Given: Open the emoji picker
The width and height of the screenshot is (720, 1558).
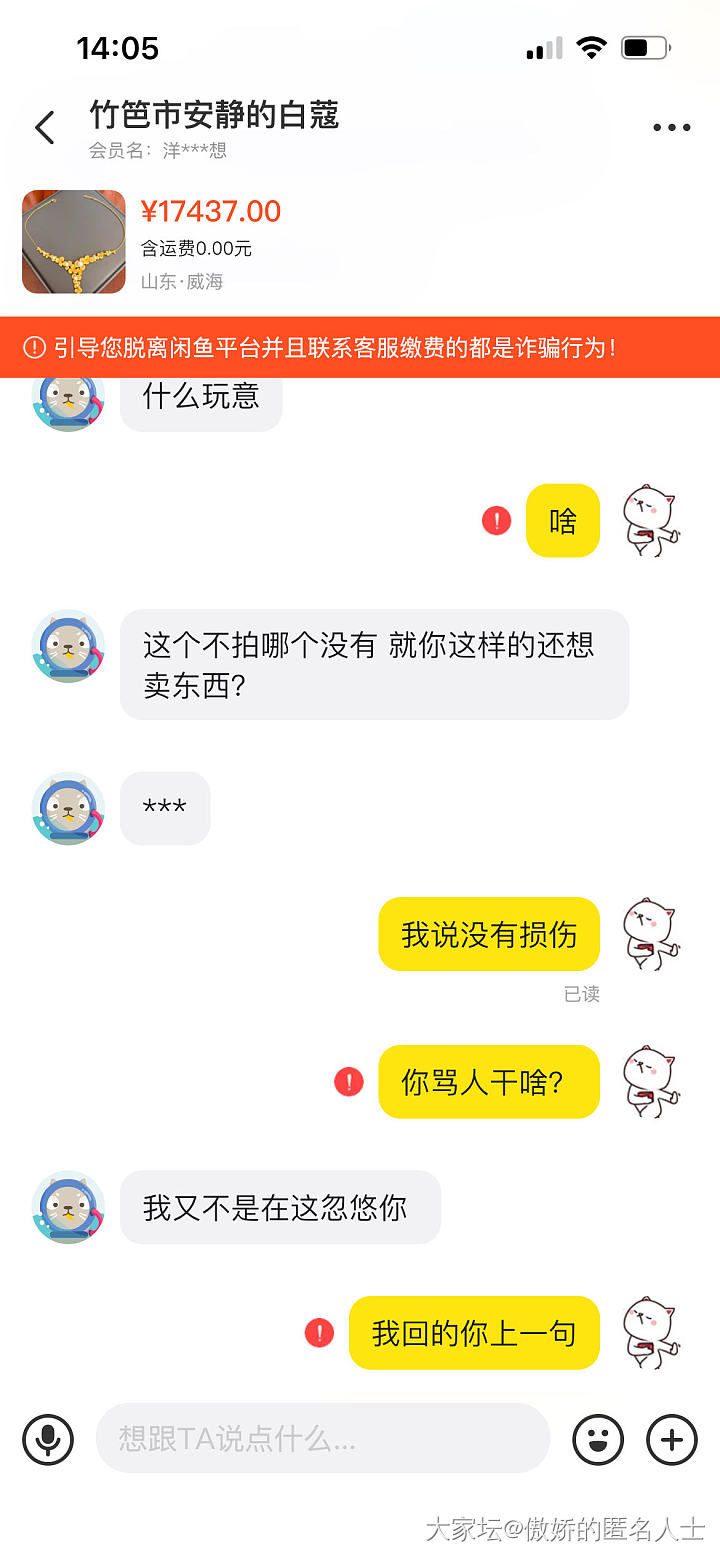Looking at the screenshot, I should pos(598,1439).
